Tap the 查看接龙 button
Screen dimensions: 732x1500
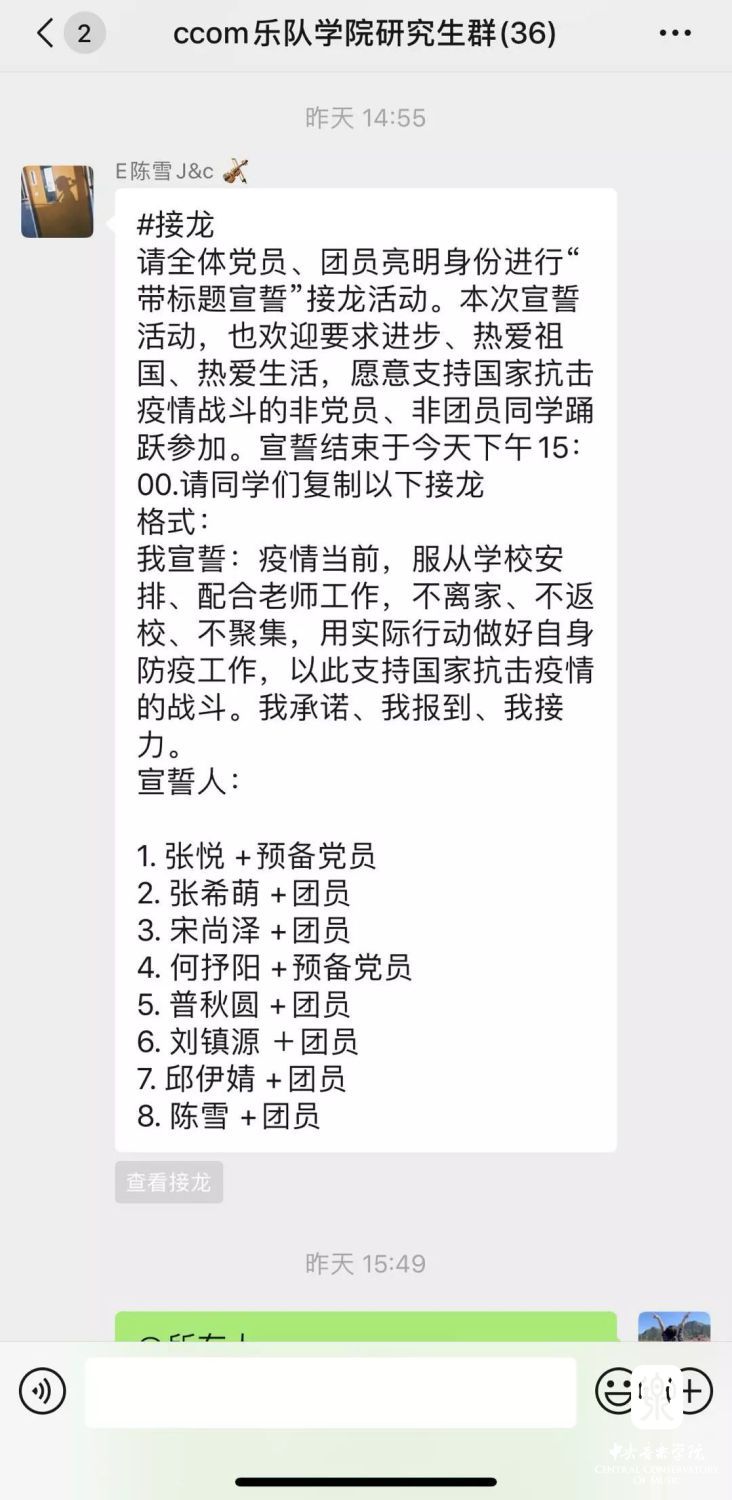tap(168, 1183)
